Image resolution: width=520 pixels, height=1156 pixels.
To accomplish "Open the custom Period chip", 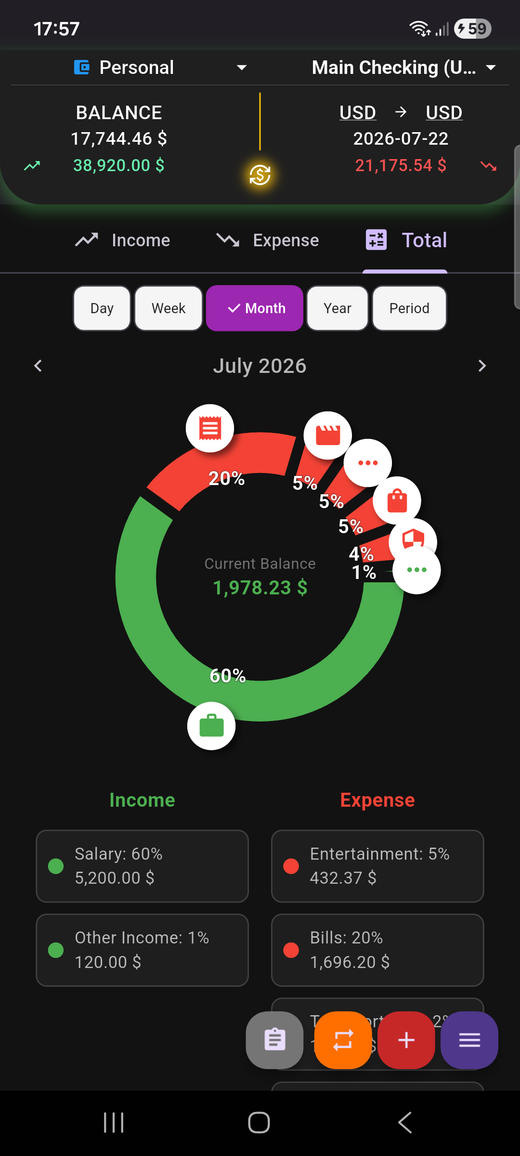I will [x=409, y=308].
